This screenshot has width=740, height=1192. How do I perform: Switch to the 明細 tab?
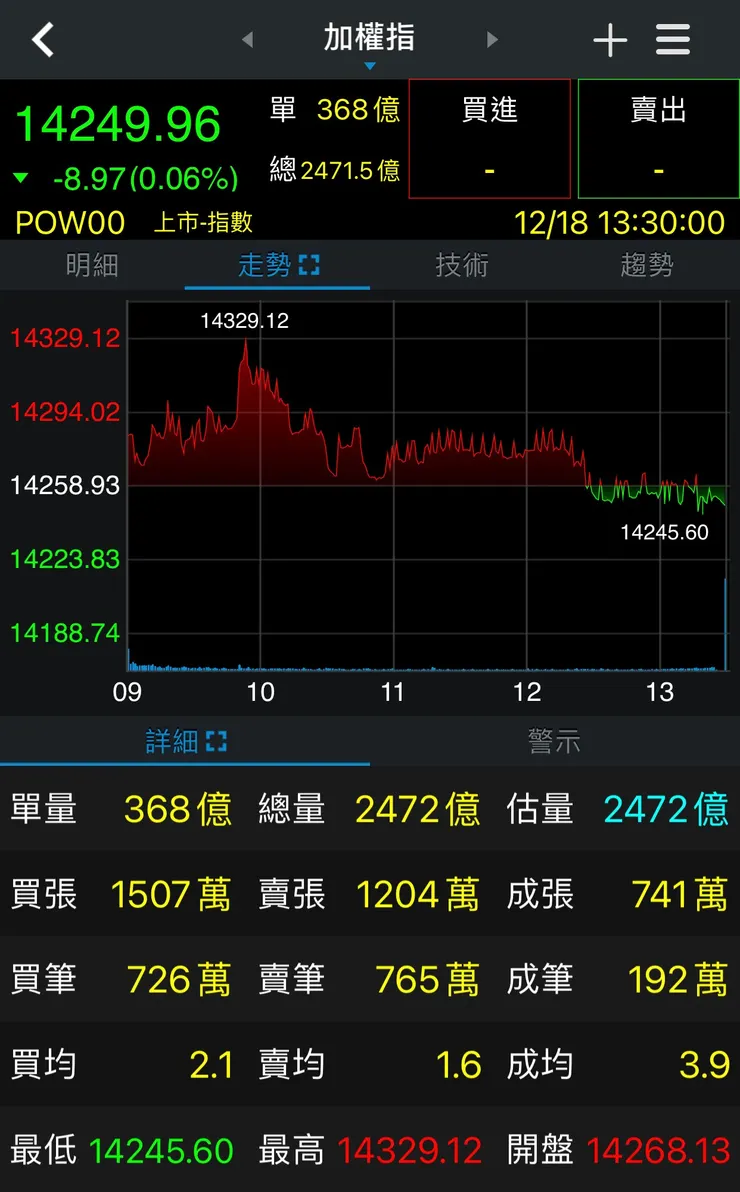coord(92,265)
